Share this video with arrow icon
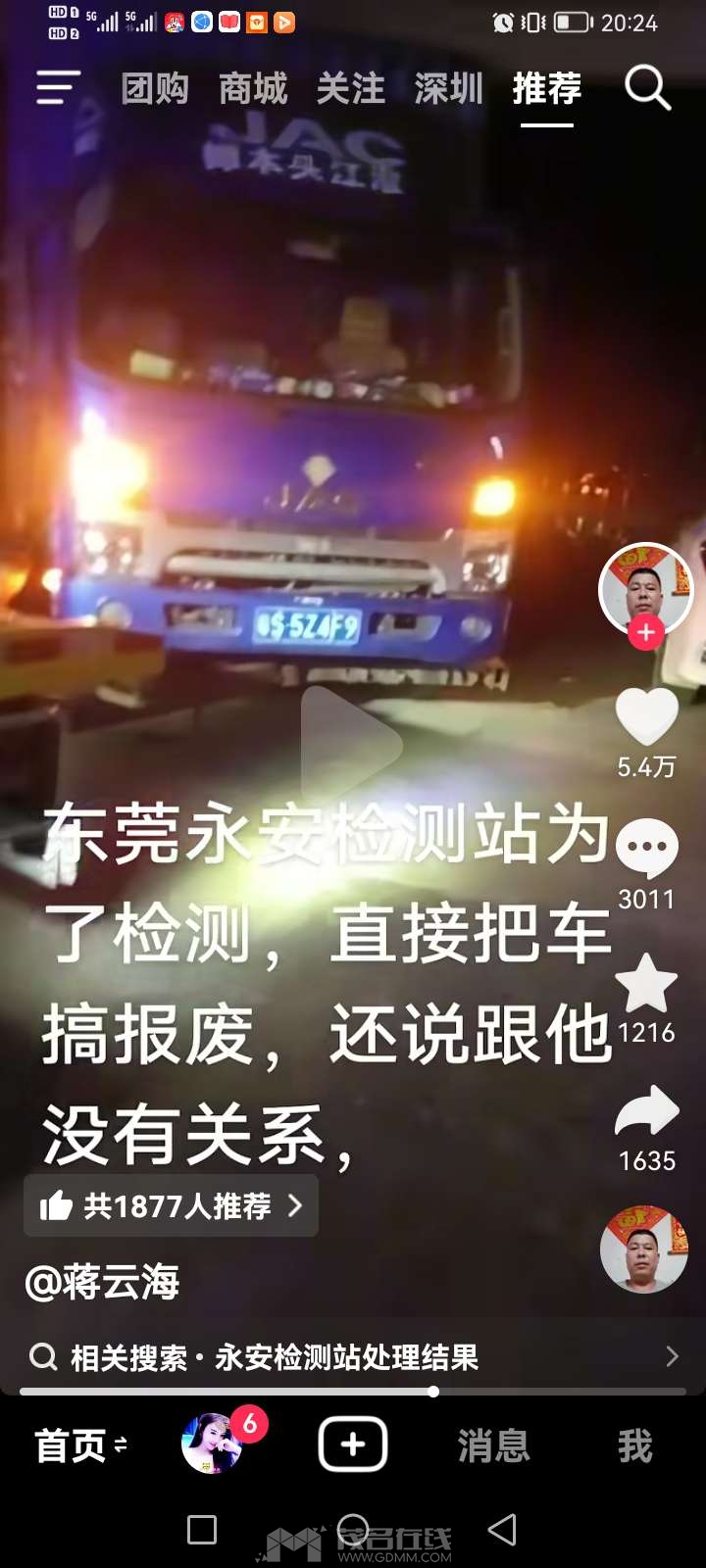706x1568 pixels. pos(646,1112)
